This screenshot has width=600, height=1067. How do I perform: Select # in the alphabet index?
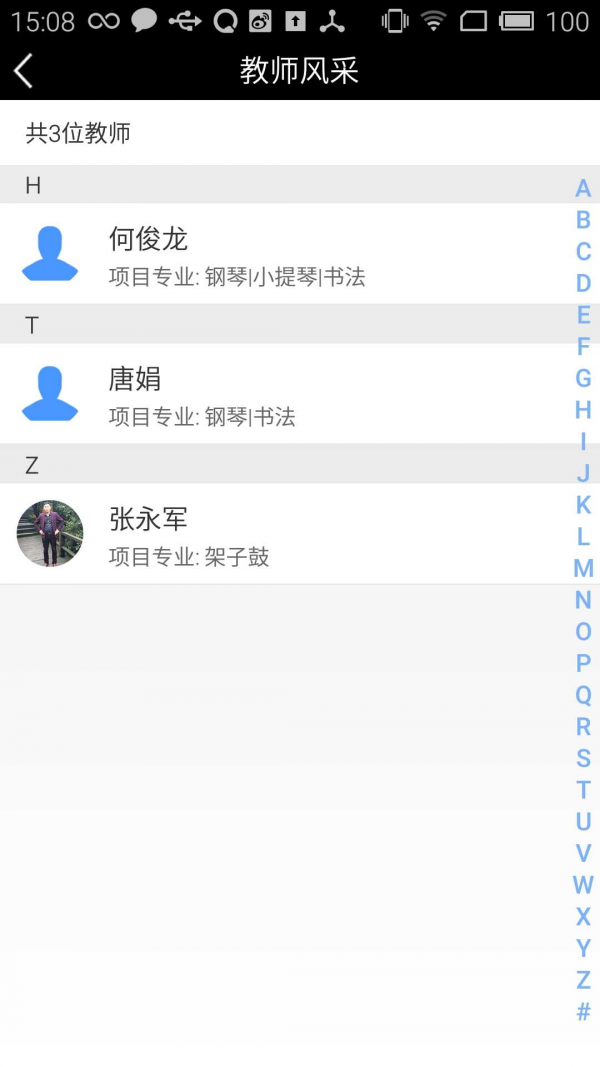point(583,1012)
